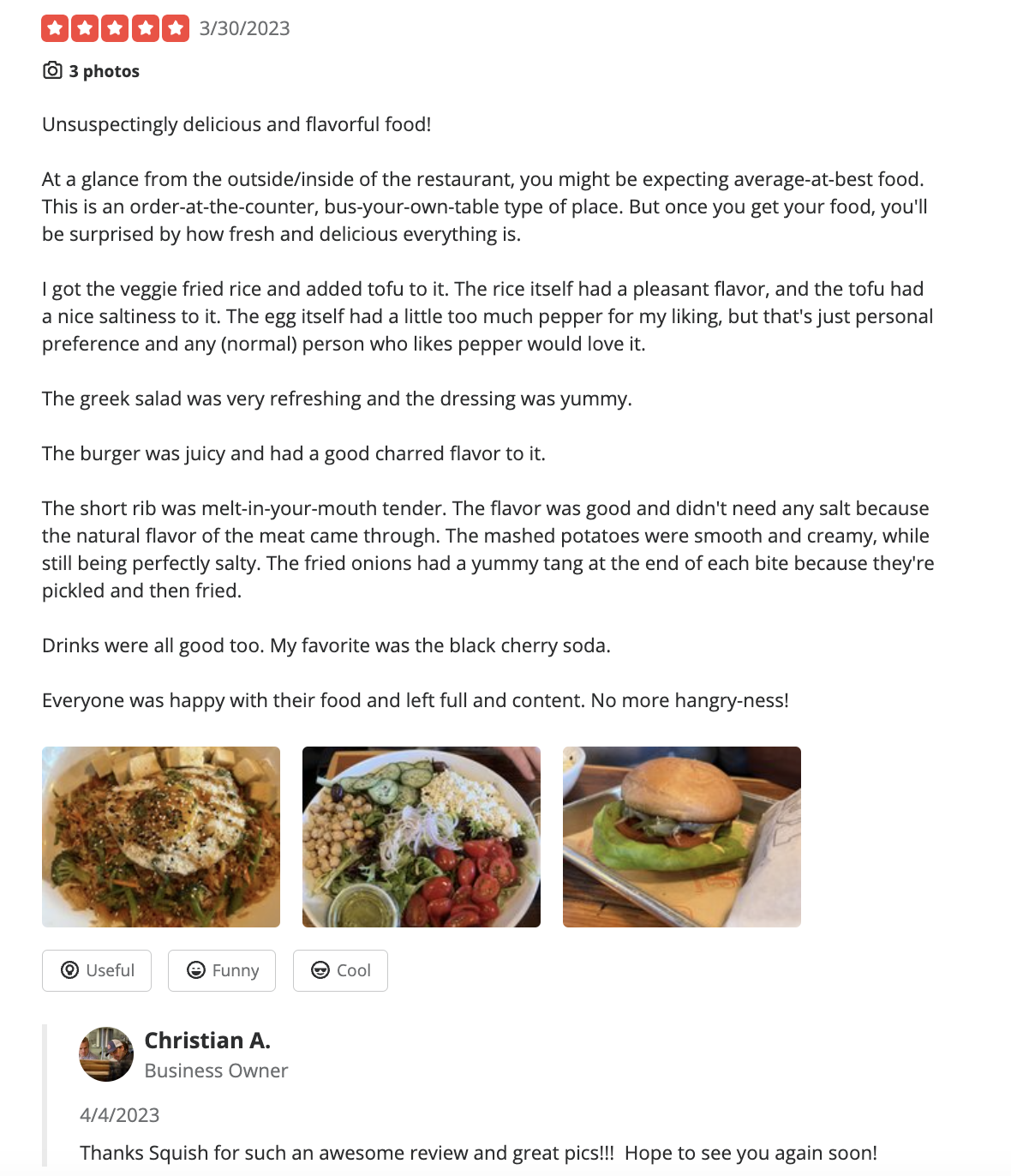This screenshot has width=1011, height=1176.
Task: View the veggie fried rice photo
Action: coord(161,837)
